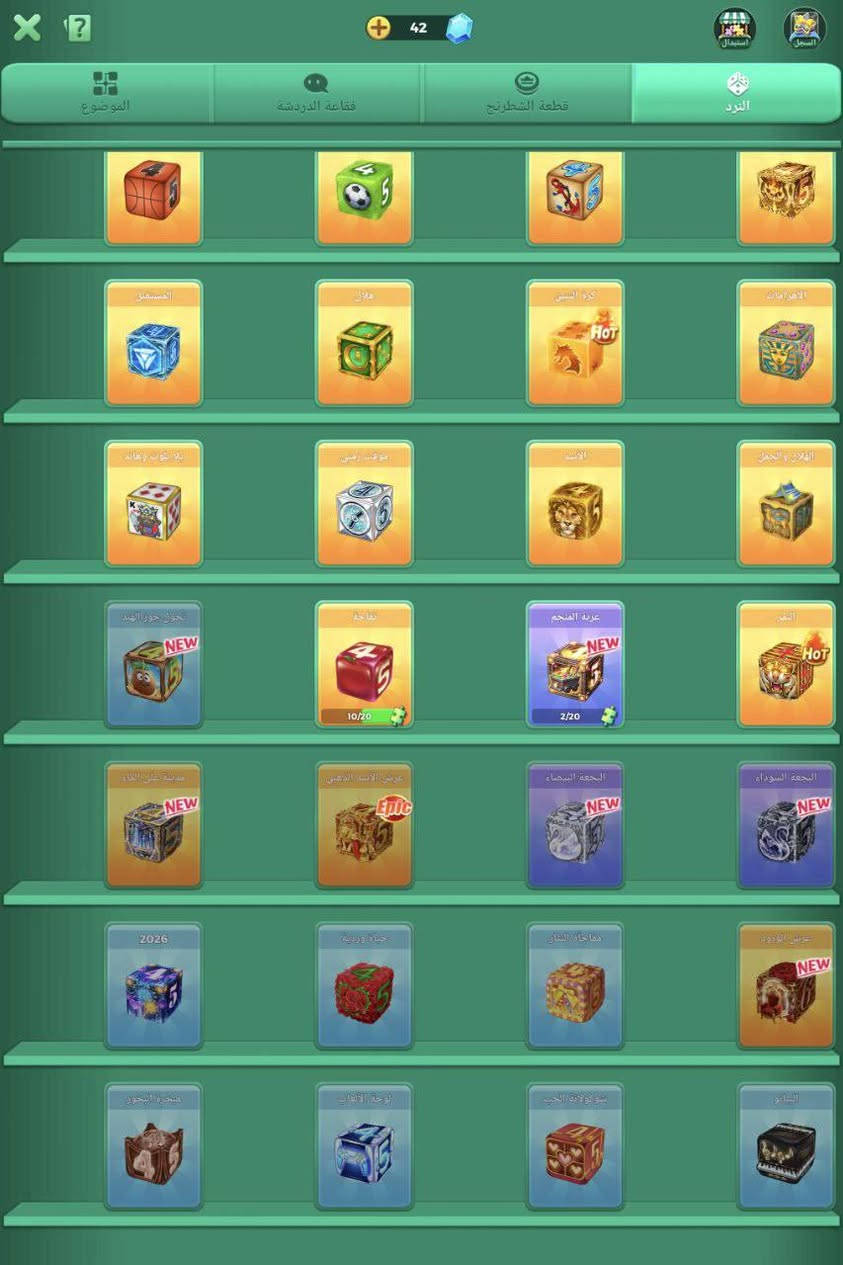The height and width of the screenshot is (1265, 843).
Task: Open the عربة المنجم dice showing 2/20
Action: (x=575, y=665)
